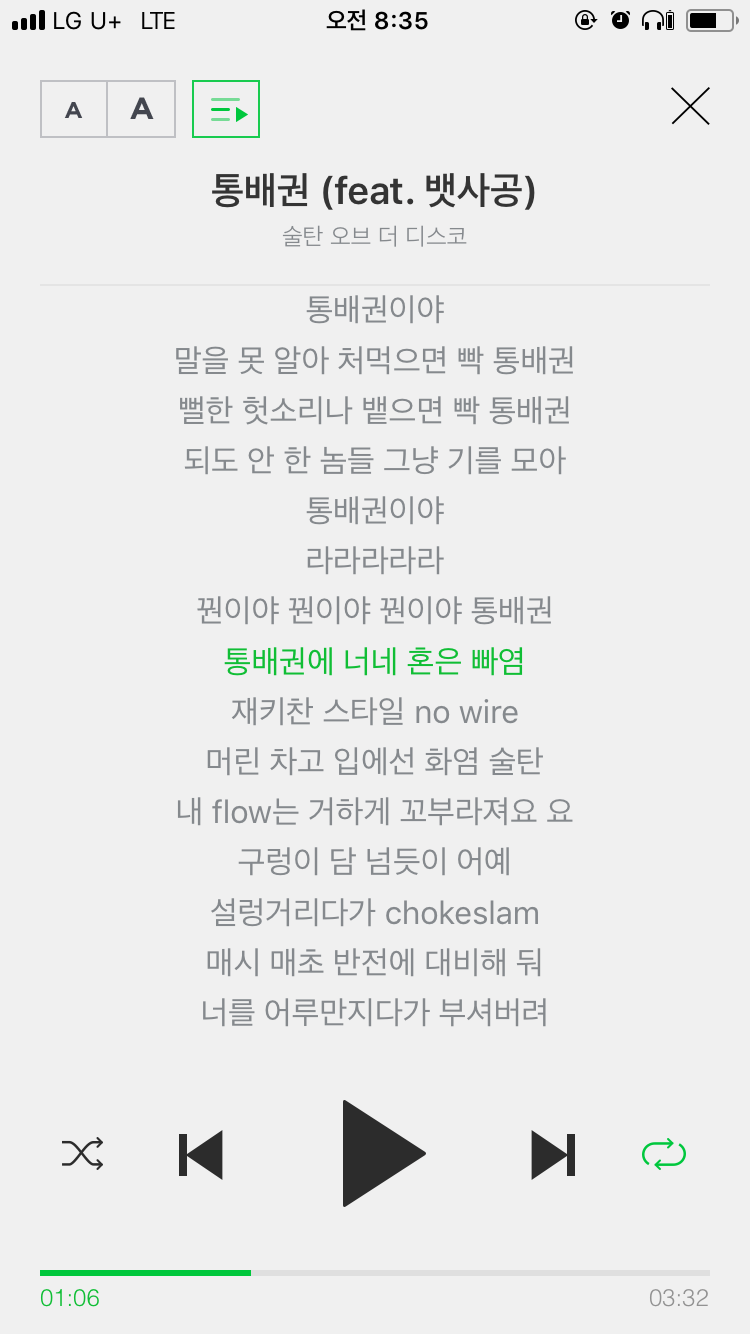
Task: Seek using the playback progress bar
Action: click(374, 1272)
